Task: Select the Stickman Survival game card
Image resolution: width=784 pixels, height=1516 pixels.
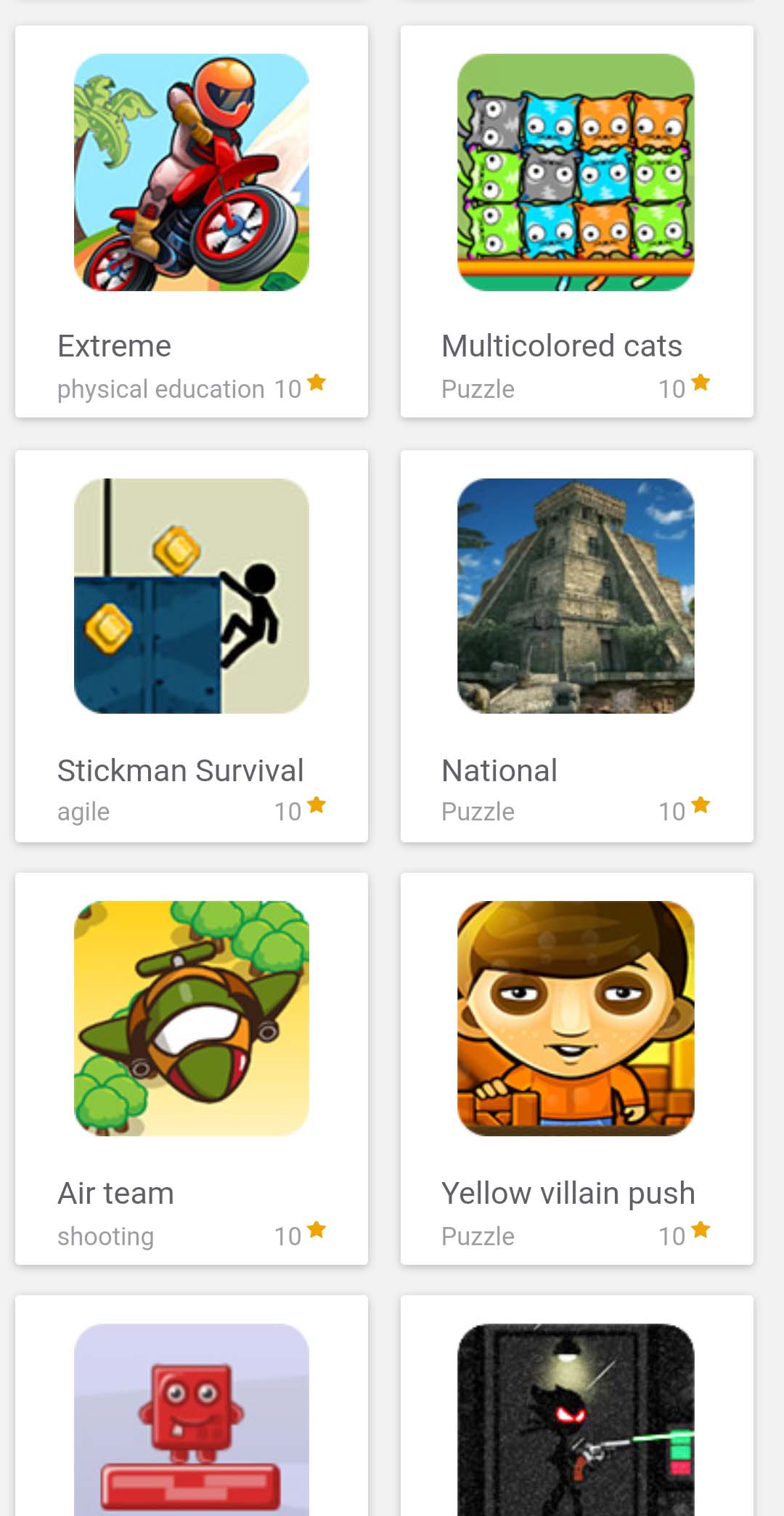Action: pyautogui.click(x=192, y=646)
